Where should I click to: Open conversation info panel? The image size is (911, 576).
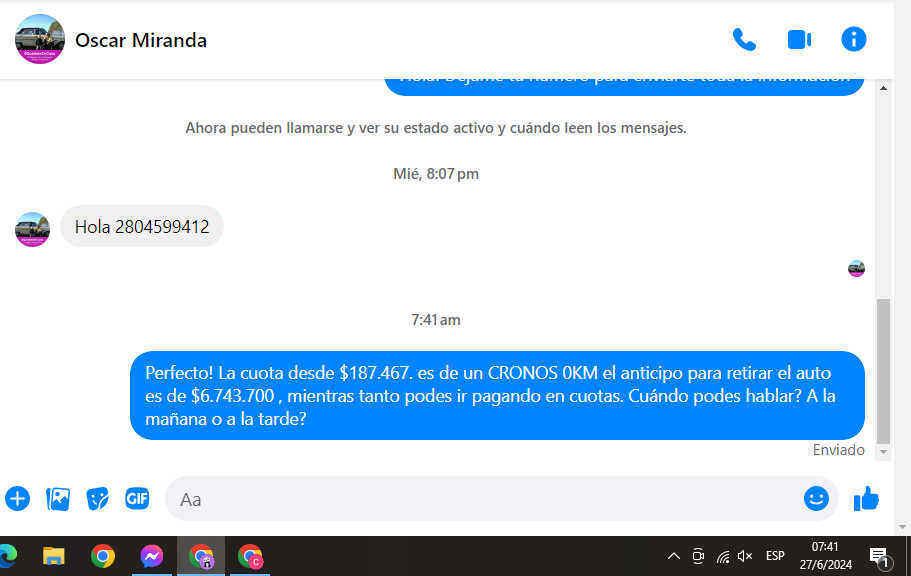click(x=853, y=39)
